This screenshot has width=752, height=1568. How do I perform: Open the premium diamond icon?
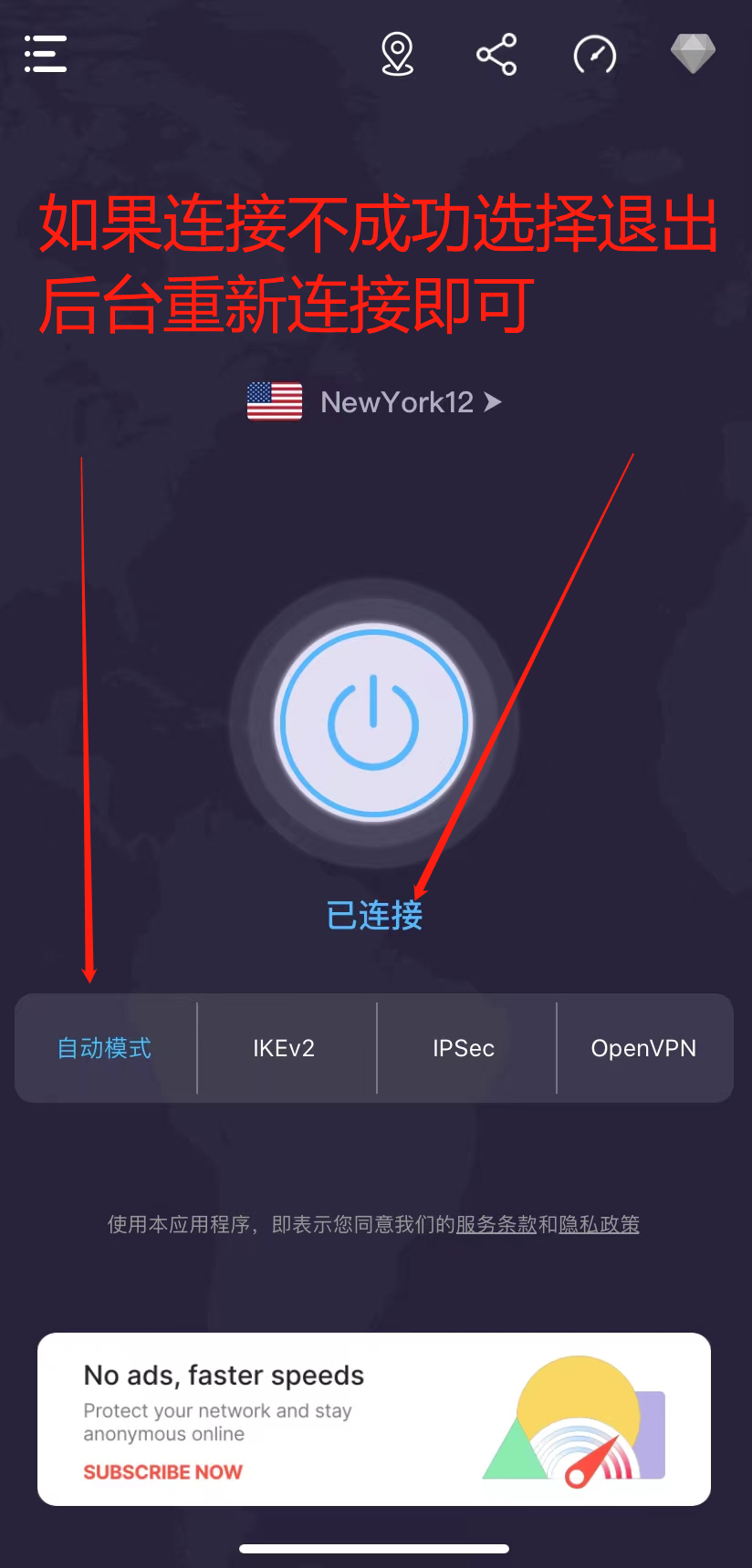coord(693,54)
